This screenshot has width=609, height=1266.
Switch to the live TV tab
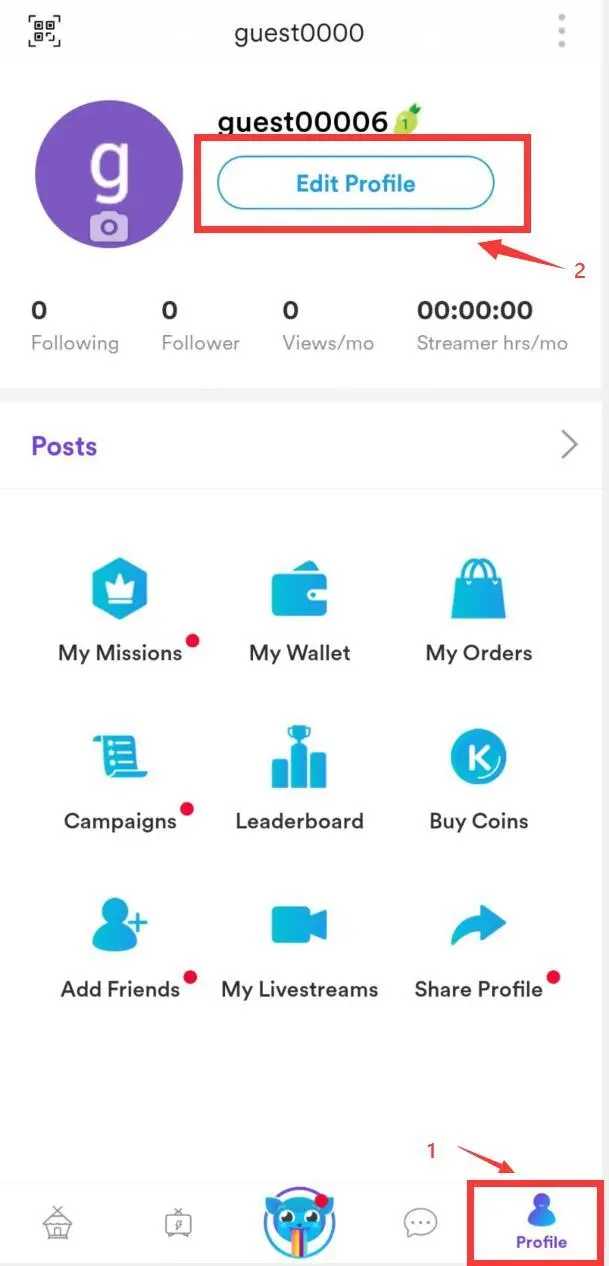point(178,1221)
